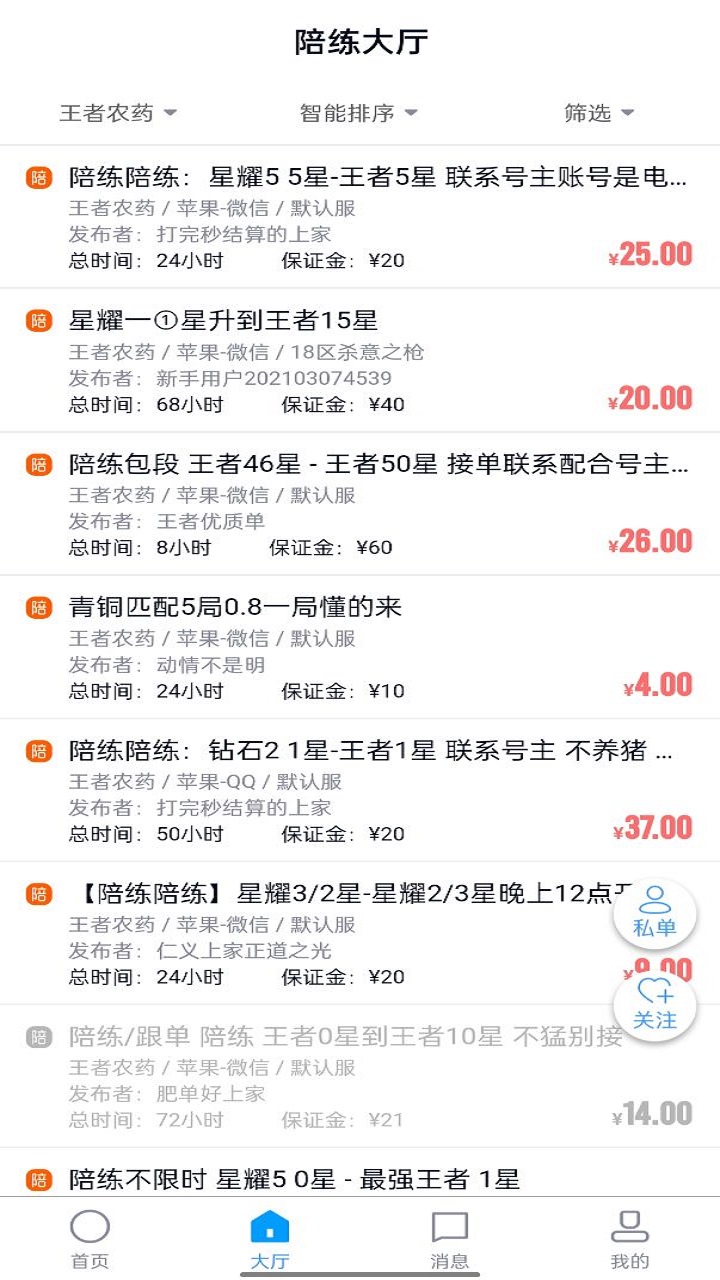
Task: Open order 陪练不限时 星耀5 0星 - 最强王者 1星
Action: (x=360, y=1178)
